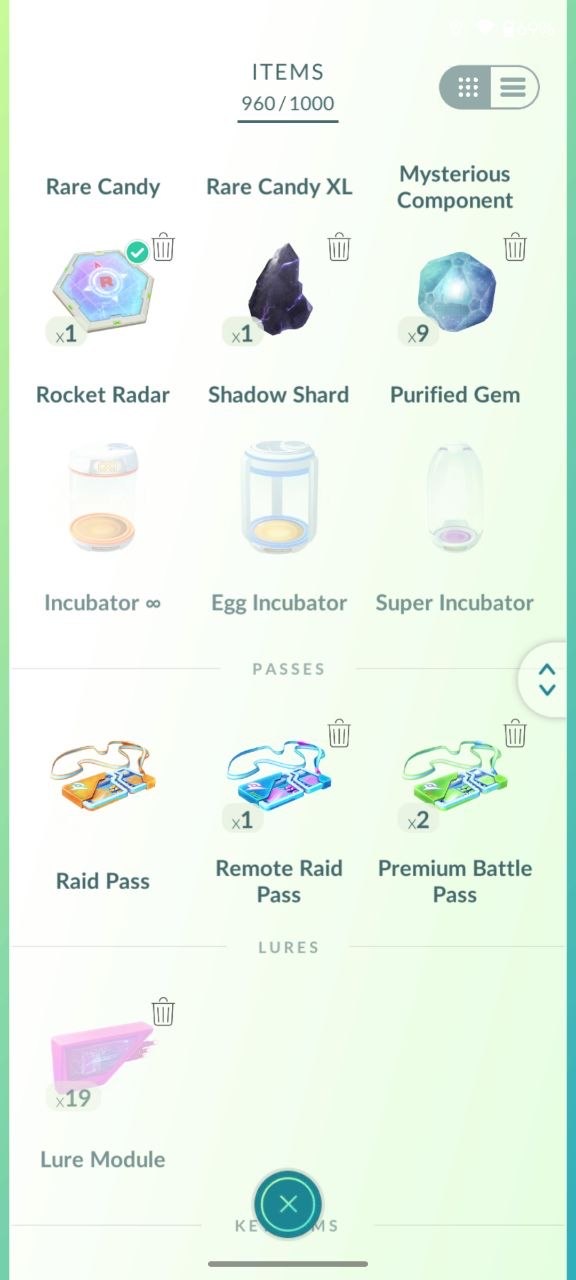The image size is (576, 1280).
Task: Open the Incubator ∞ item
Action: (x=103, y=498)
